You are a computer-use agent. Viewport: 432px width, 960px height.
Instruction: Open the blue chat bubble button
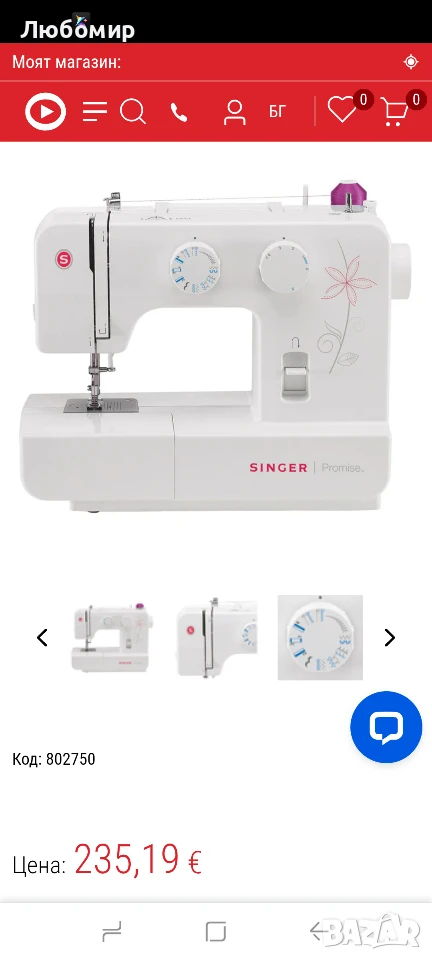point(386,727)
